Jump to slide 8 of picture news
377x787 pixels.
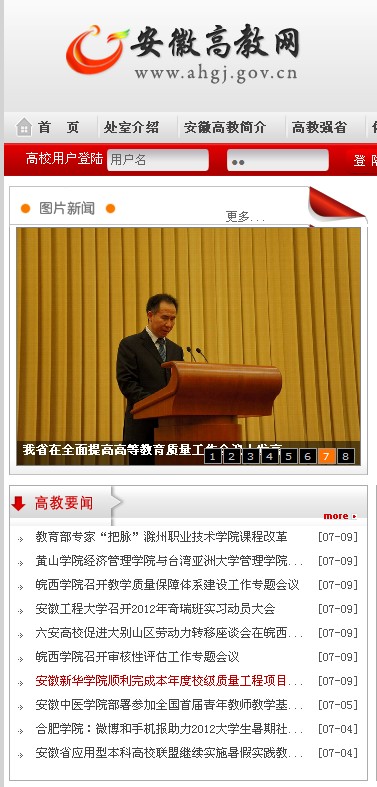coord(345,456)
